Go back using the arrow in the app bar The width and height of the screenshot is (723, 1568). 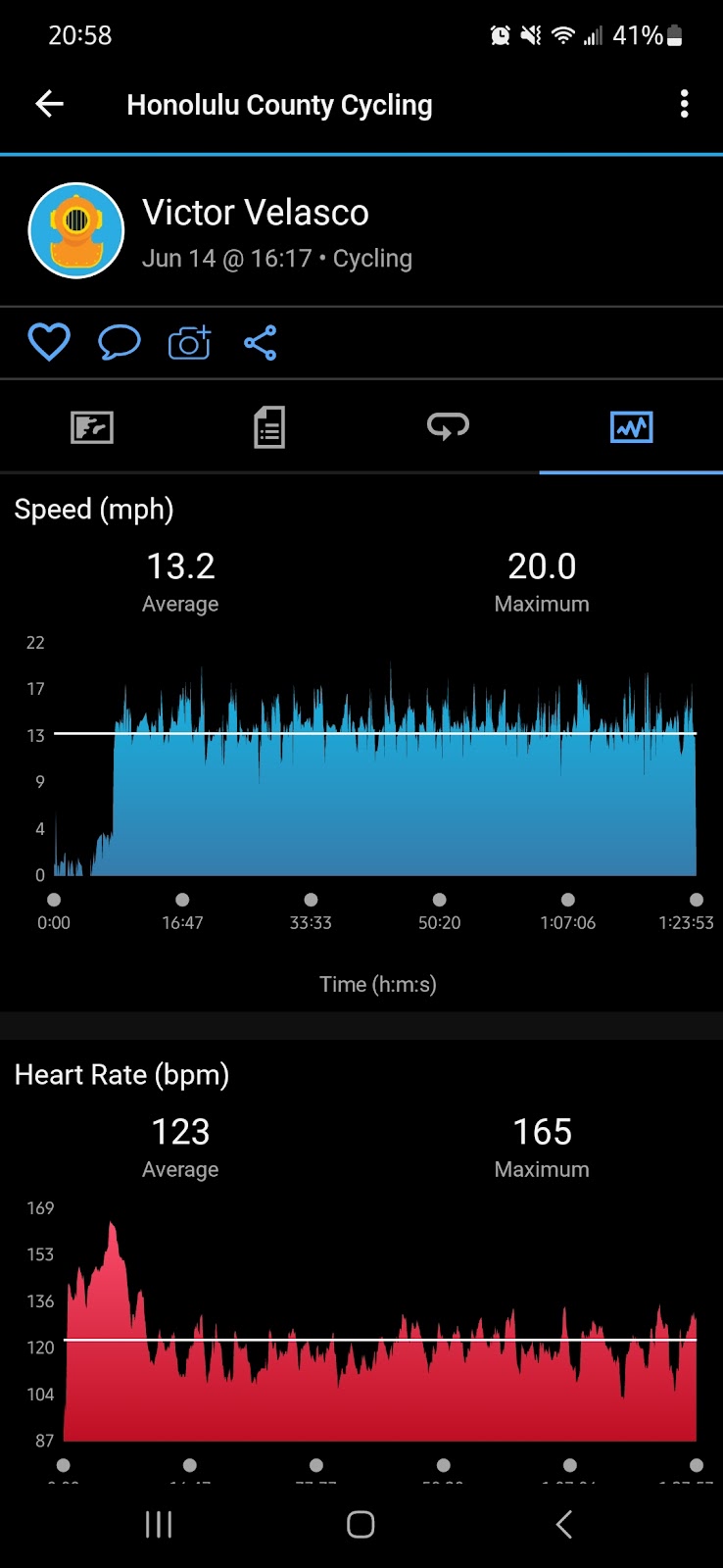pyautogui.click(x=49, y=104)
